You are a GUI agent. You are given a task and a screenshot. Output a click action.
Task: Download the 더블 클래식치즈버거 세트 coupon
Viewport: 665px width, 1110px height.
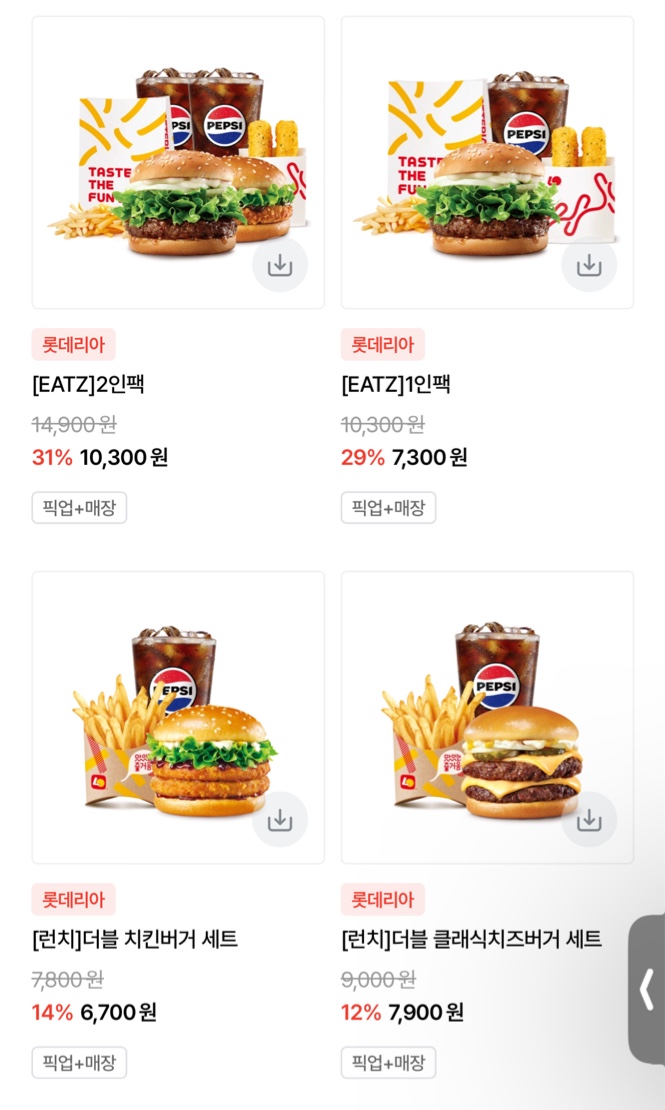point(589,820)
